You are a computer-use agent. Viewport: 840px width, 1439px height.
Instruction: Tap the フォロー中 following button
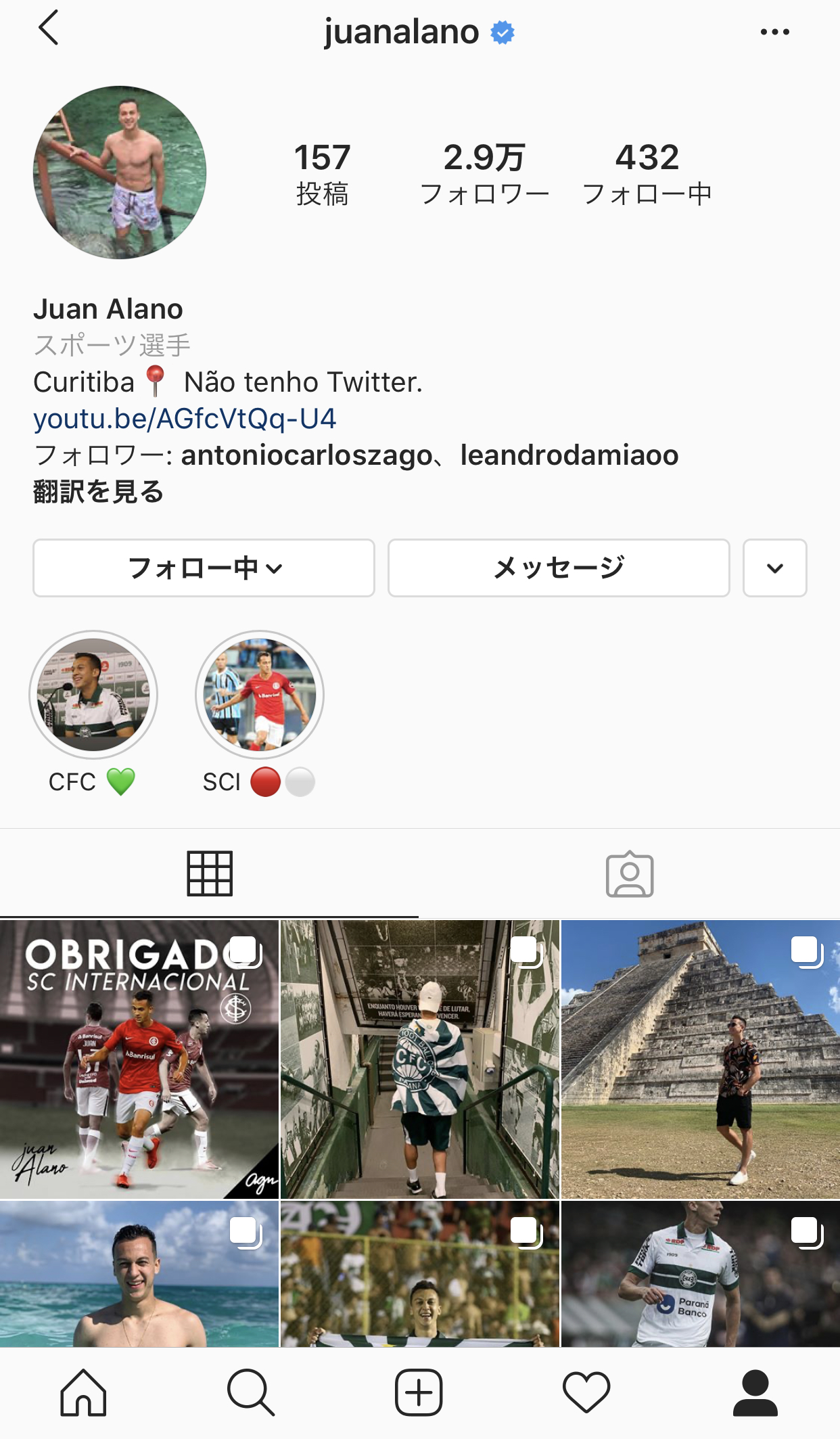[x=204, y=568]
